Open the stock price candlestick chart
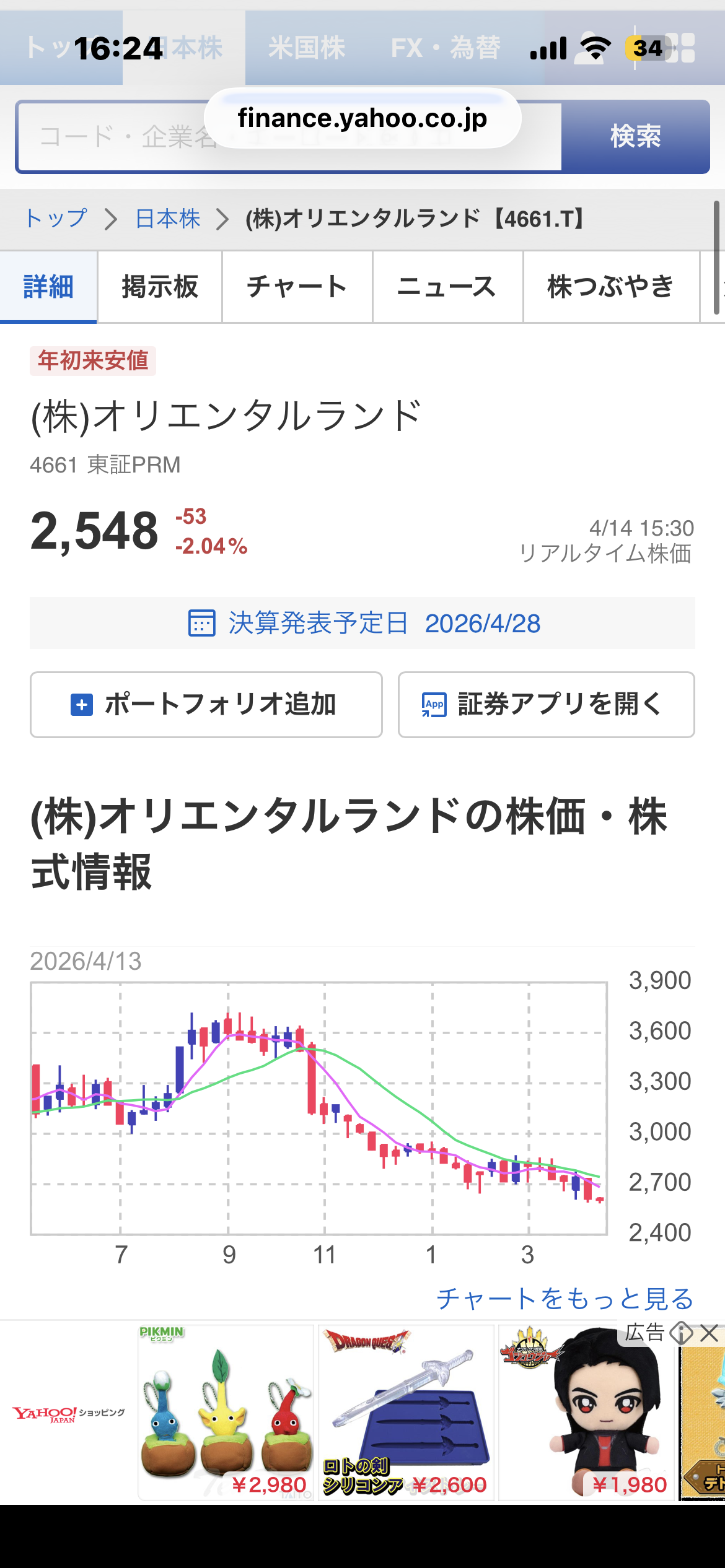 point(319,1108)
